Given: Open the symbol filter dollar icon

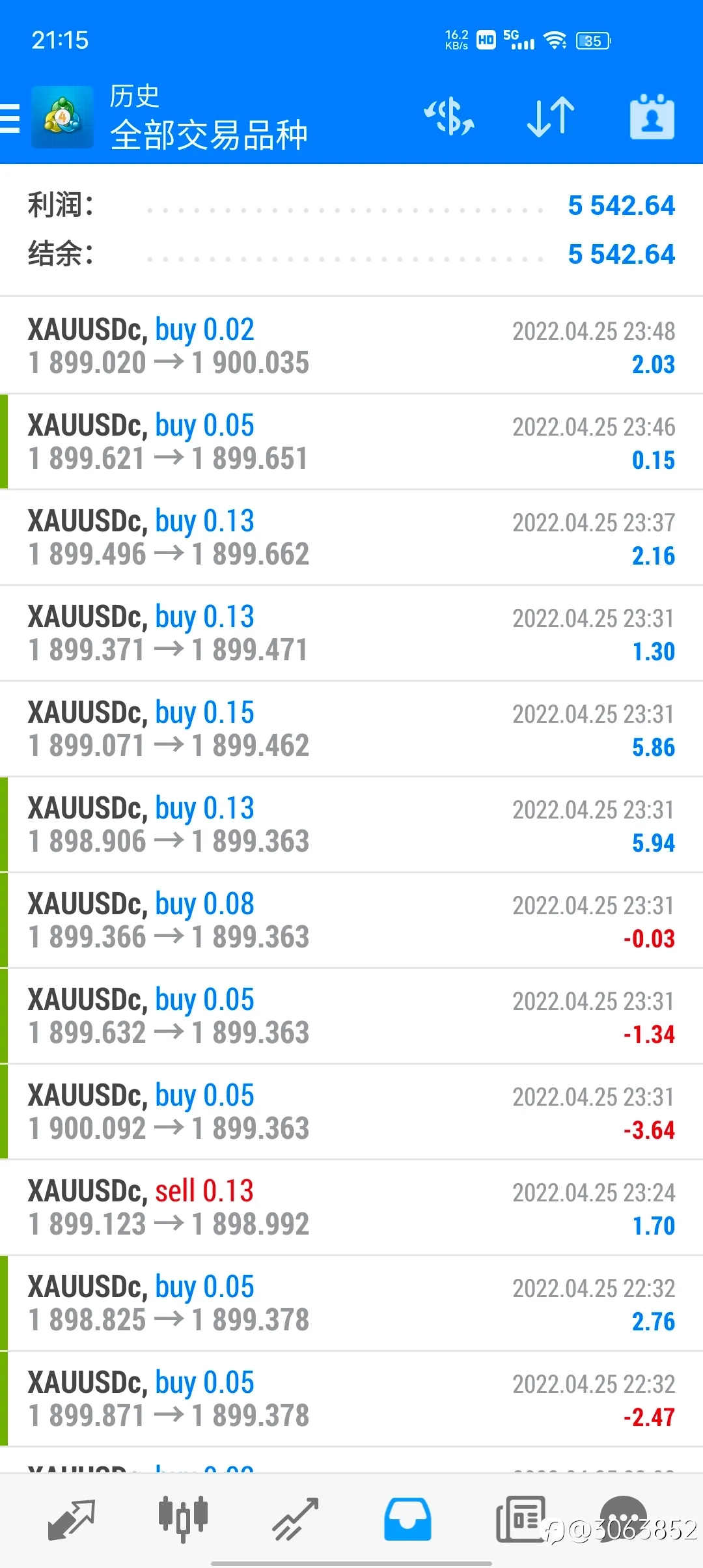Looking at the screenshot, I should [449, 117].
